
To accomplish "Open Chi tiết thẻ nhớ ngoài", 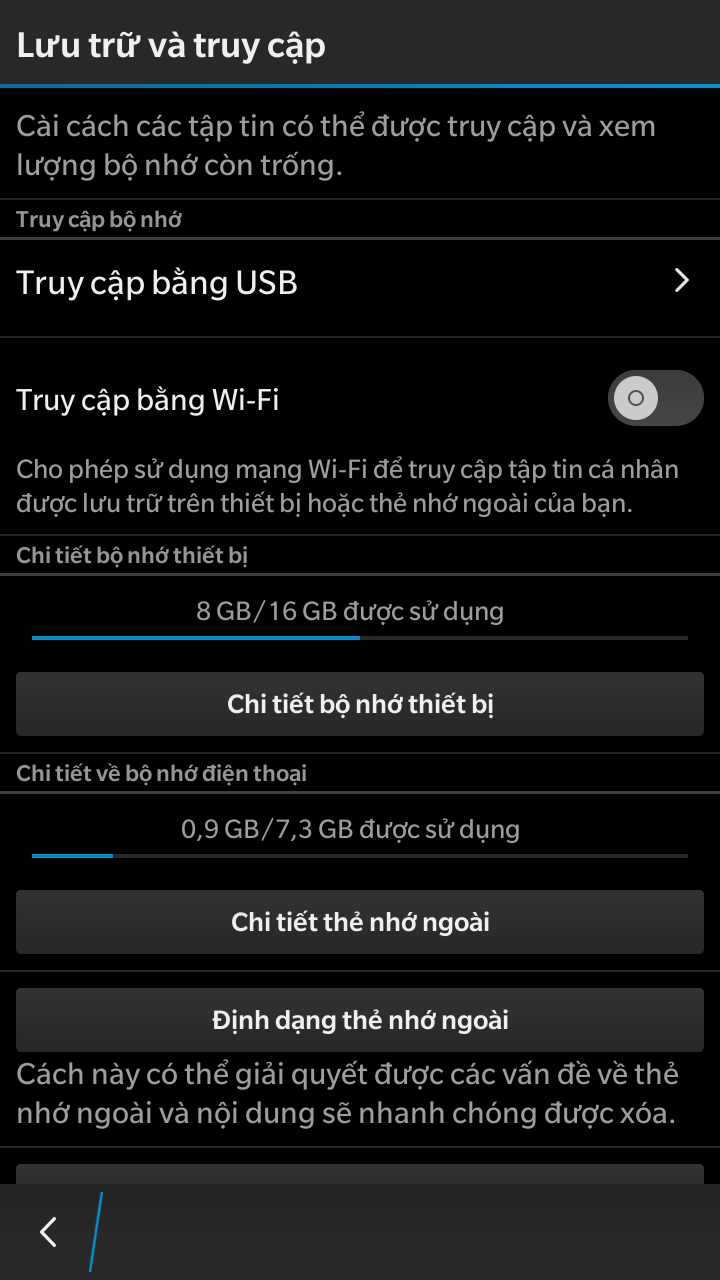I will 360,921.
